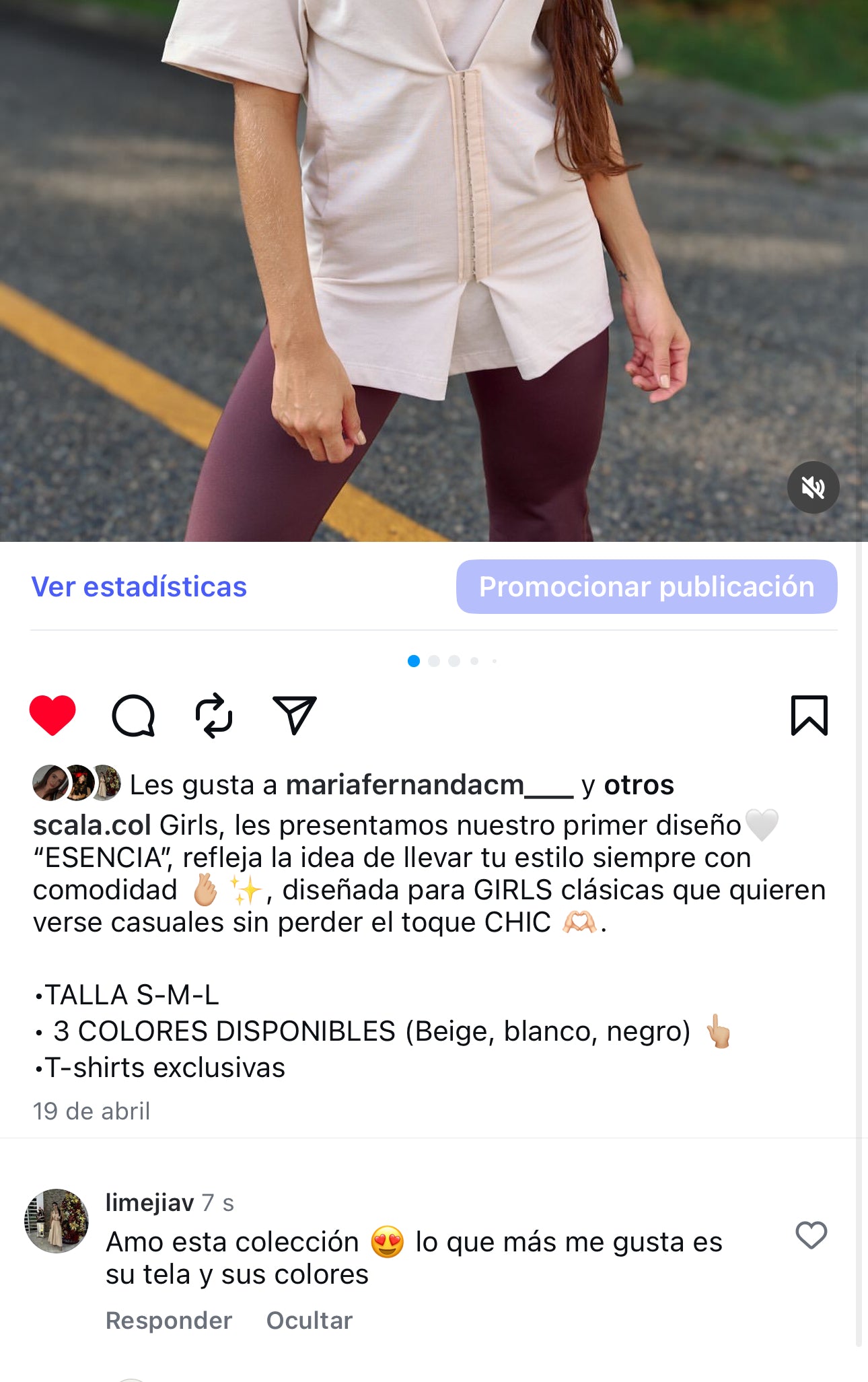868x1382 pixels.
Task: Open the comments bubble icon
Action: [x=133, y=715]
